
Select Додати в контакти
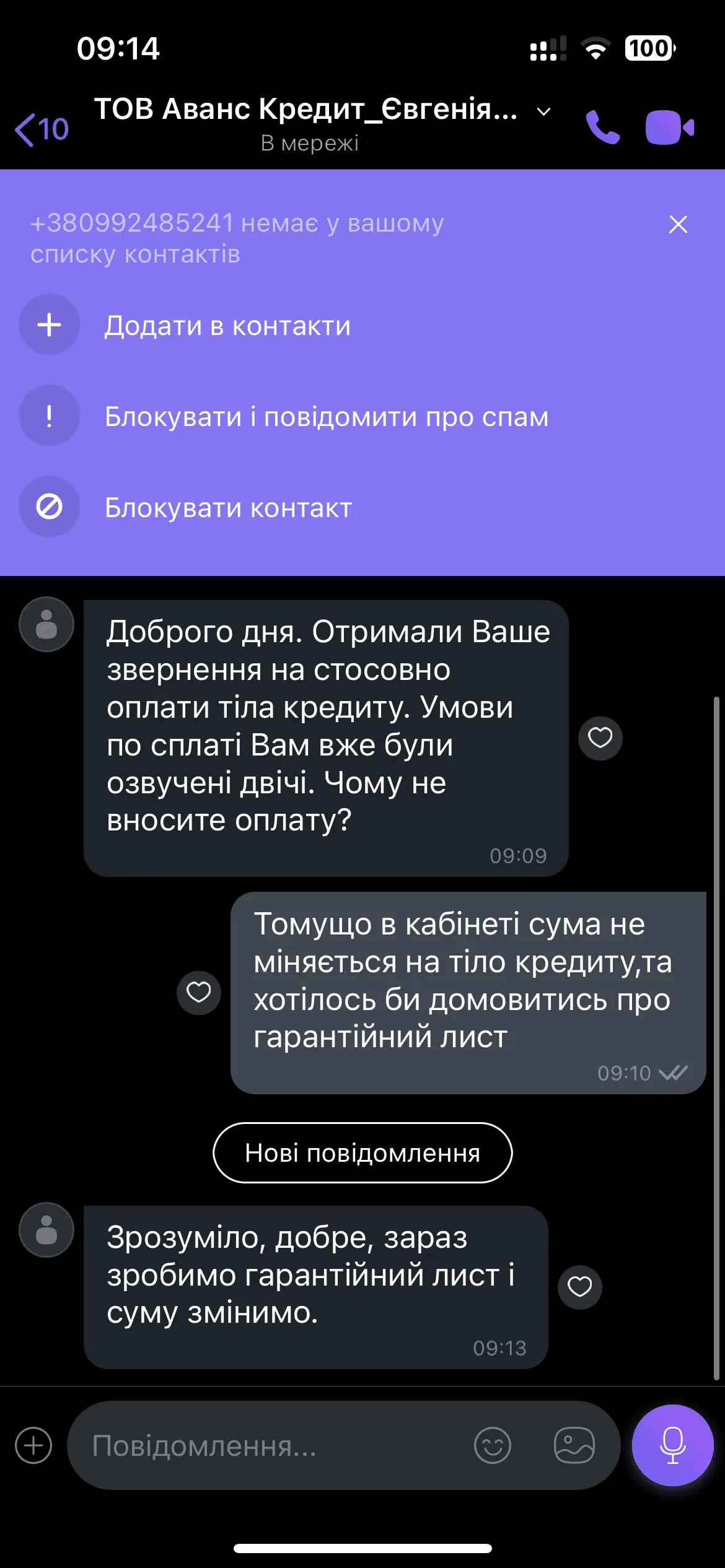point(227,325)
